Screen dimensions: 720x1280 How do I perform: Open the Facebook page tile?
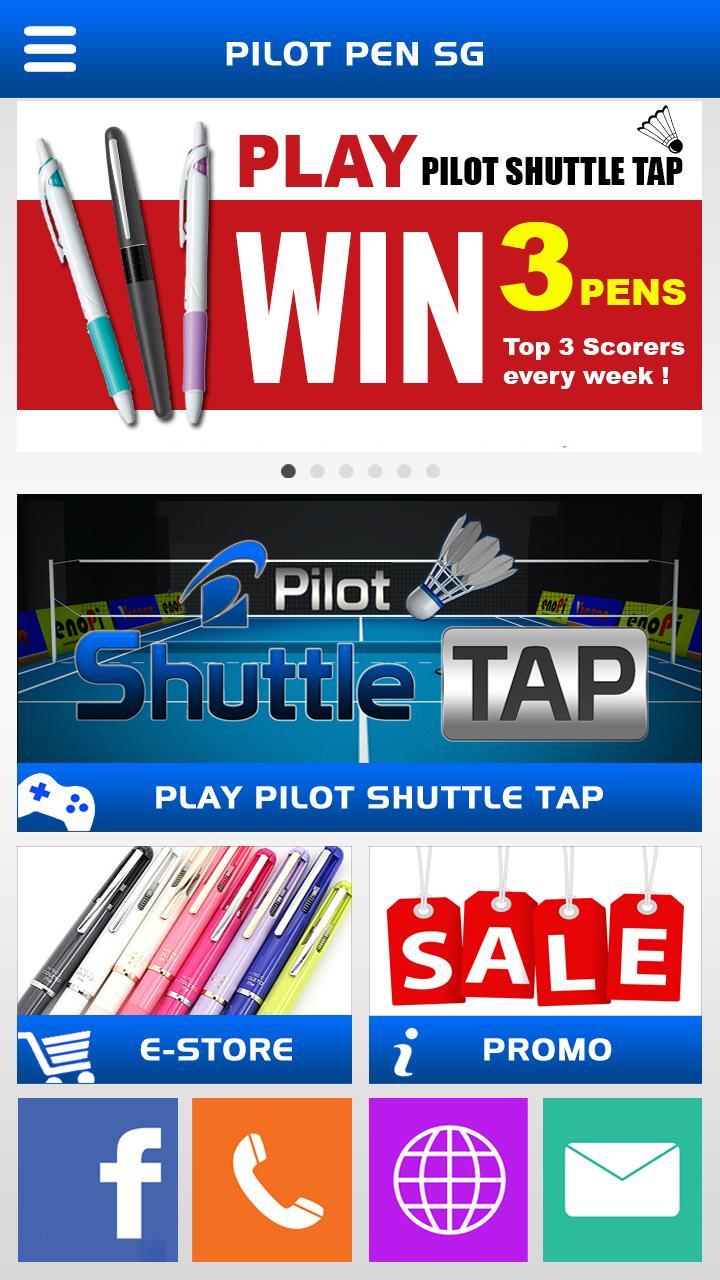98,1180
